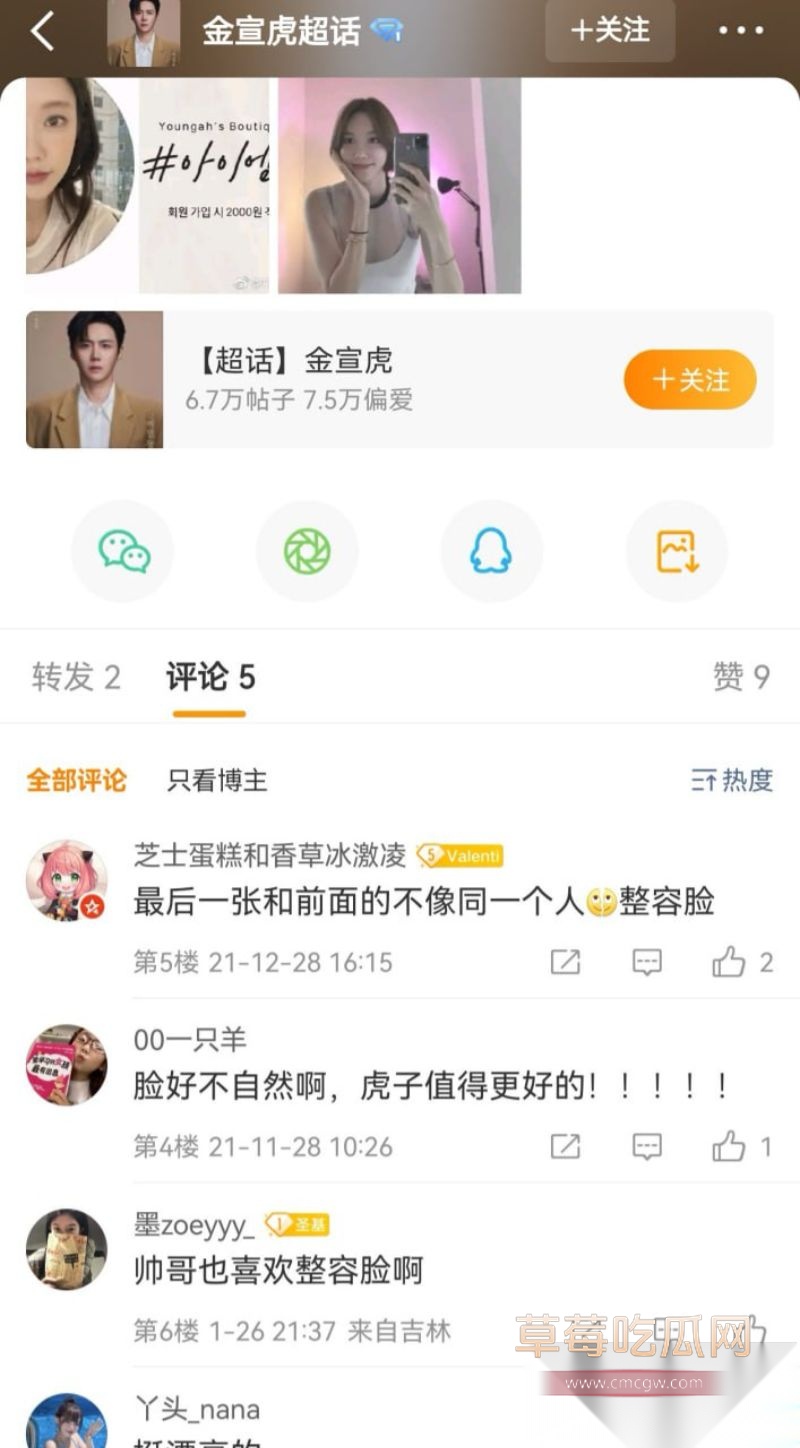
Task: Switch to the 转发 tab
Action: pos(74,677)
